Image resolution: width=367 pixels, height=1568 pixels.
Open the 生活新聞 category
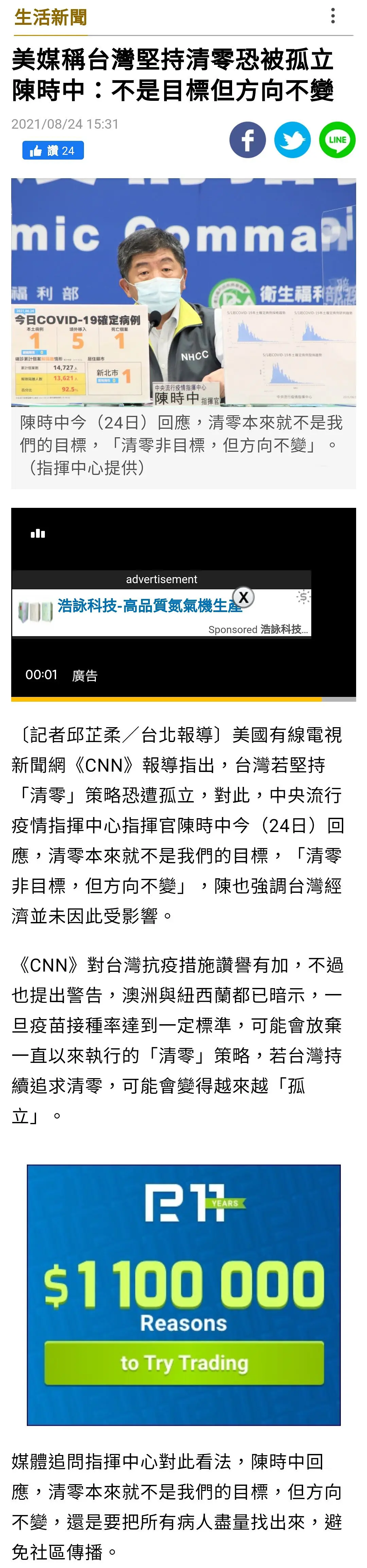pyautogui.click(x=51, y=17)
